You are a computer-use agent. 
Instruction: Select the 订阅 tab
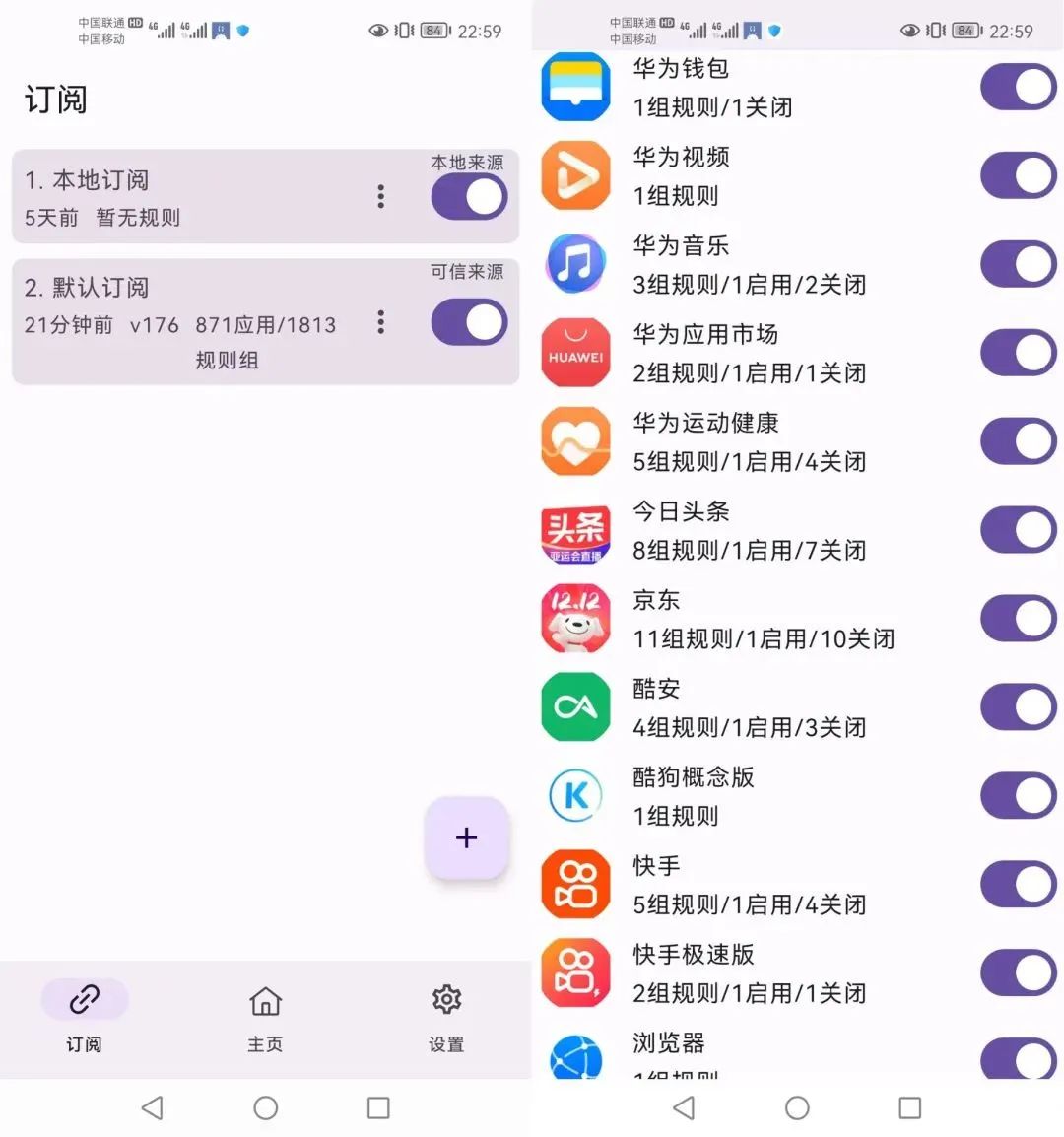(85, 1018)
